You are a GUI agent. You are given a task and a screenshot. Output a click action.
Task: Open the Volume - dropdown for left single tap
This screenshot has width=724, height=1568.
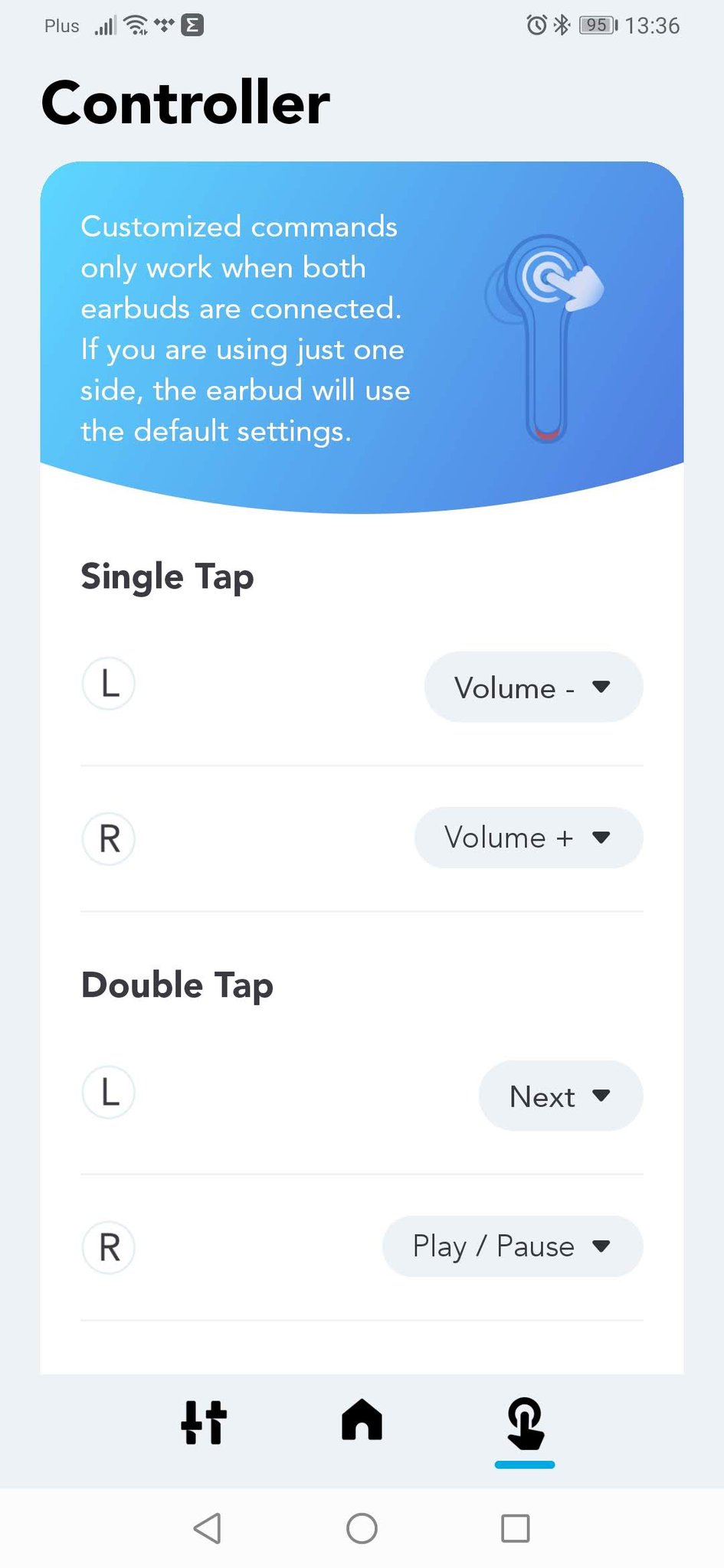(x=533, y=687)
